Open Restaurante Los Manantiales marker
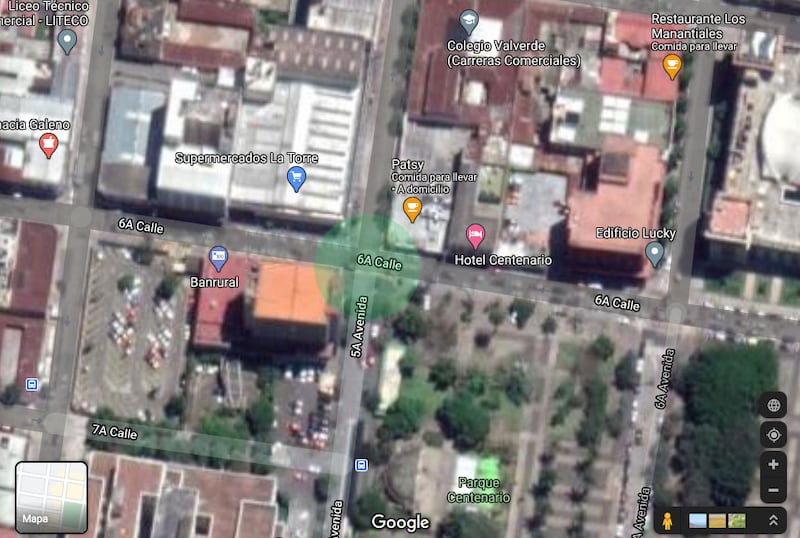Screen dimensions: 800x538 [673, 66]
